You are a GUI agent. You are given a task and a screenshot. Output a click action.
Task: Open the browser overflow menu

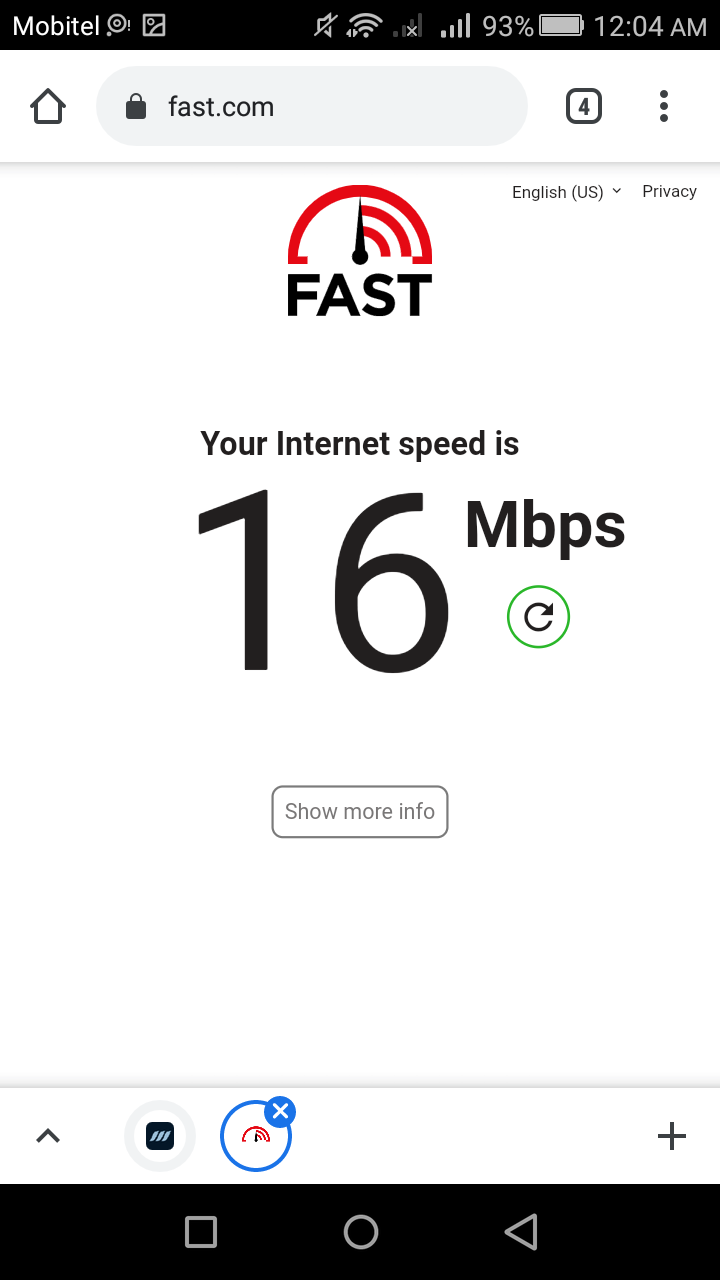pyautogui.click(x=664, y=106)
